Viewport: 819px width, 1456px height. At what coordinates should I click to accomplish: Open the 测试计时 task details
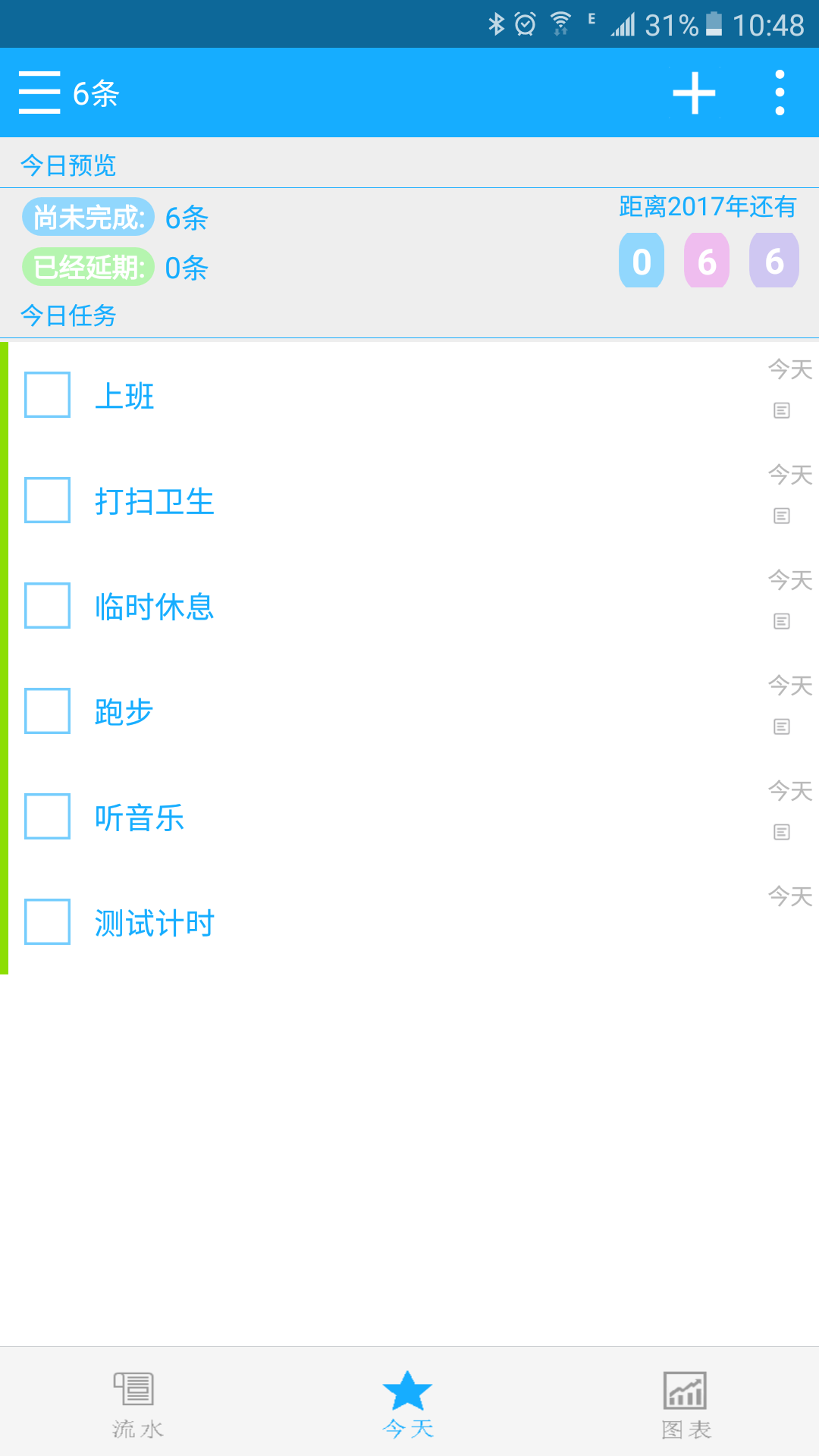coord(155,923)
